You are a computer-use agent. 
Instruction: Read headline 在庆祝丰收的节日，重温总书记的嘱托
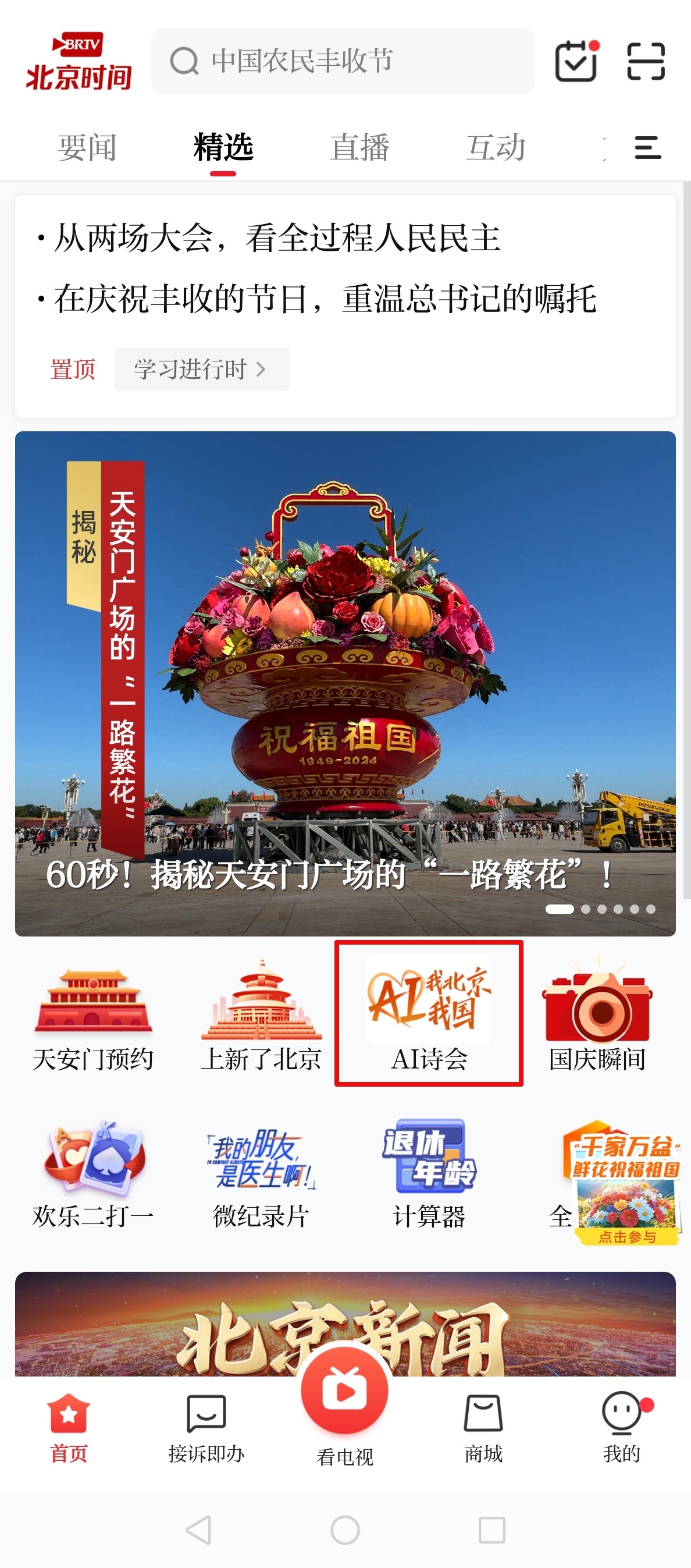coord(325,299)
